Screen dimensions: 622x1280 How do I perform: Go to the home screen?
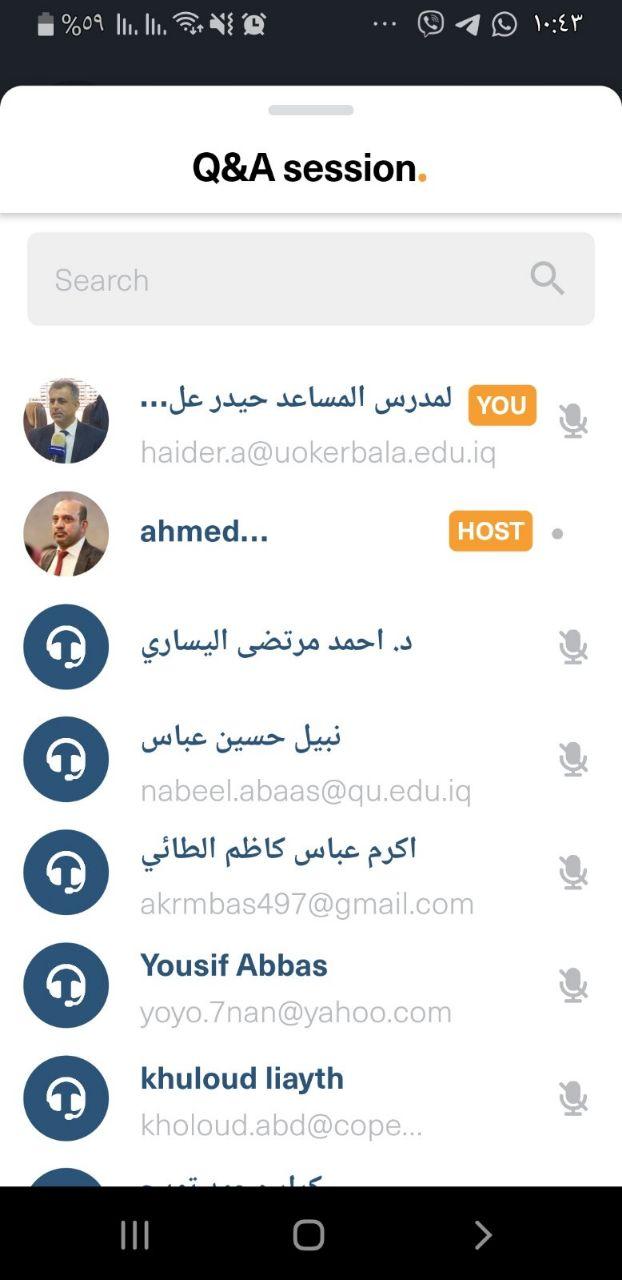pyautogui.click(x=309, y=1235)
